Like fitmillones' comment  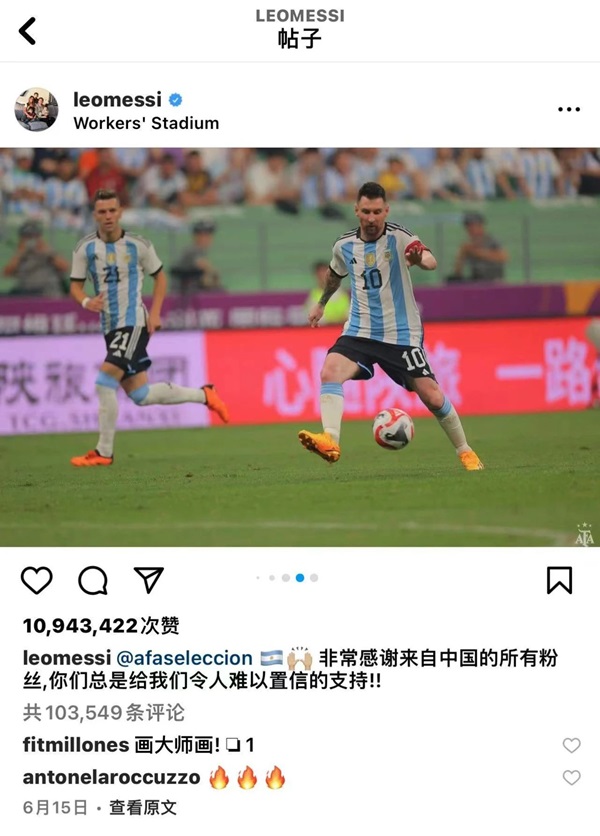coord(571,745)
